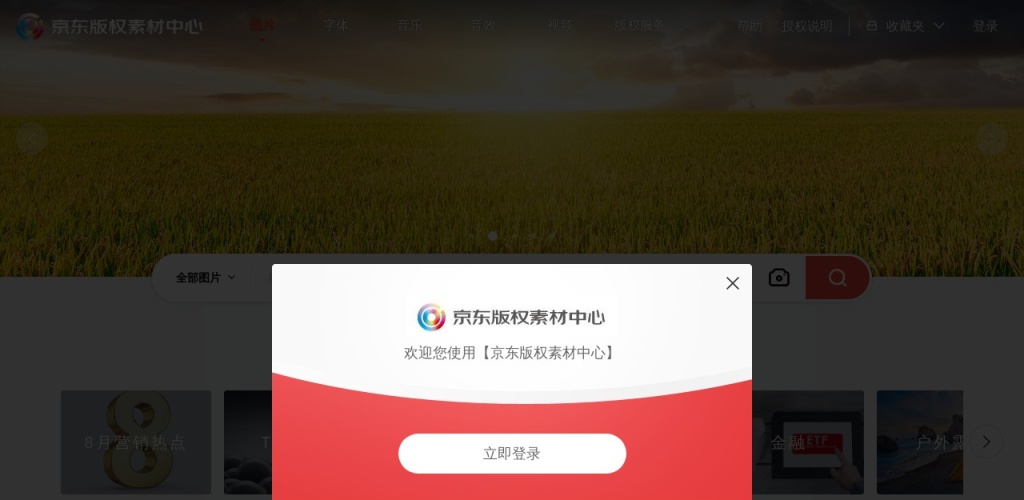The image size is (1024, 500).
Task: Switch to the 字体 tab
Action: pyautogui.click(x=336, y=26)
